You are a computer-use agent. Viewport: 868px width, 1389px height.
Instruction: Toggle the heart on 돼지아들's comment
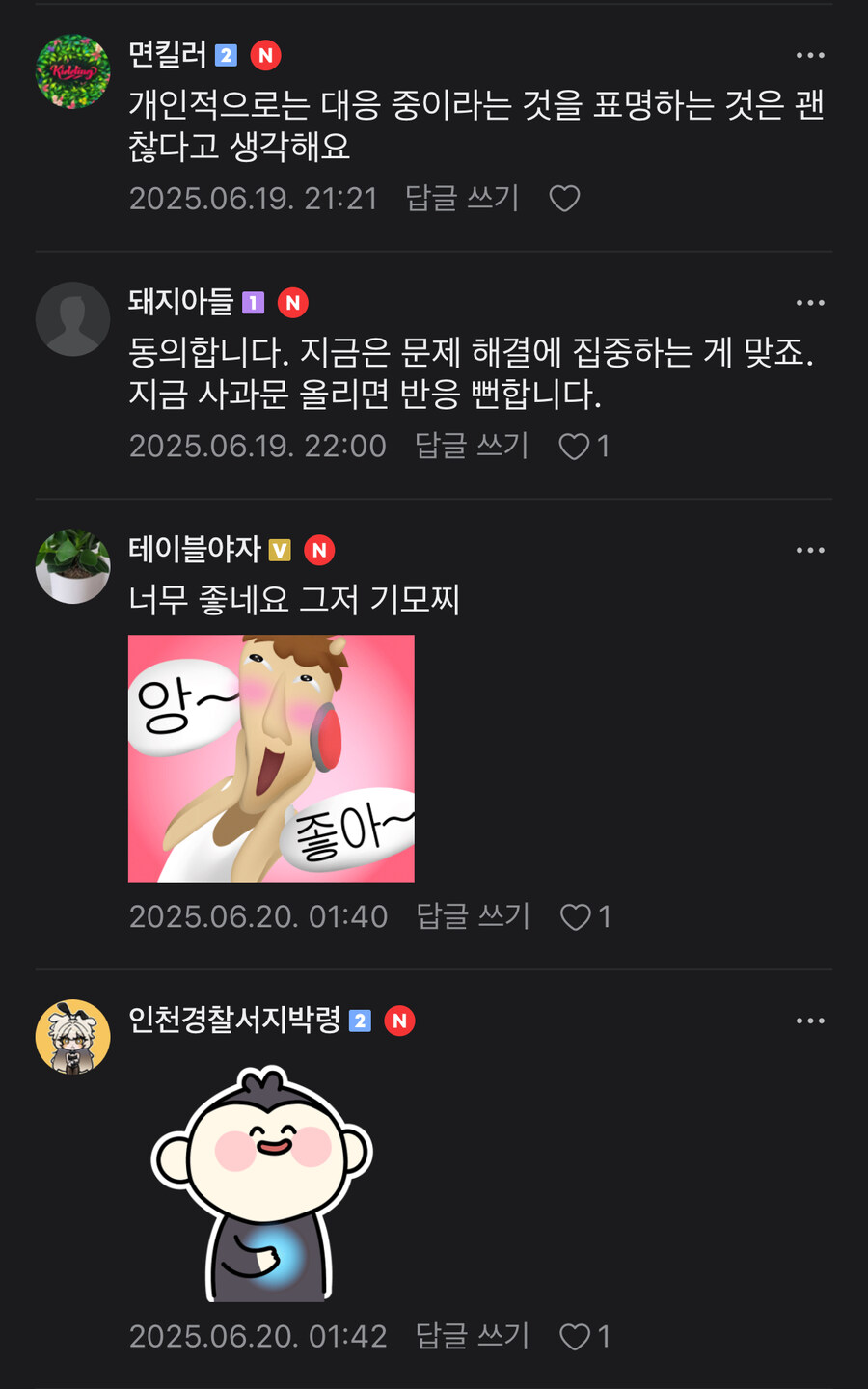[x=576, y=446]
